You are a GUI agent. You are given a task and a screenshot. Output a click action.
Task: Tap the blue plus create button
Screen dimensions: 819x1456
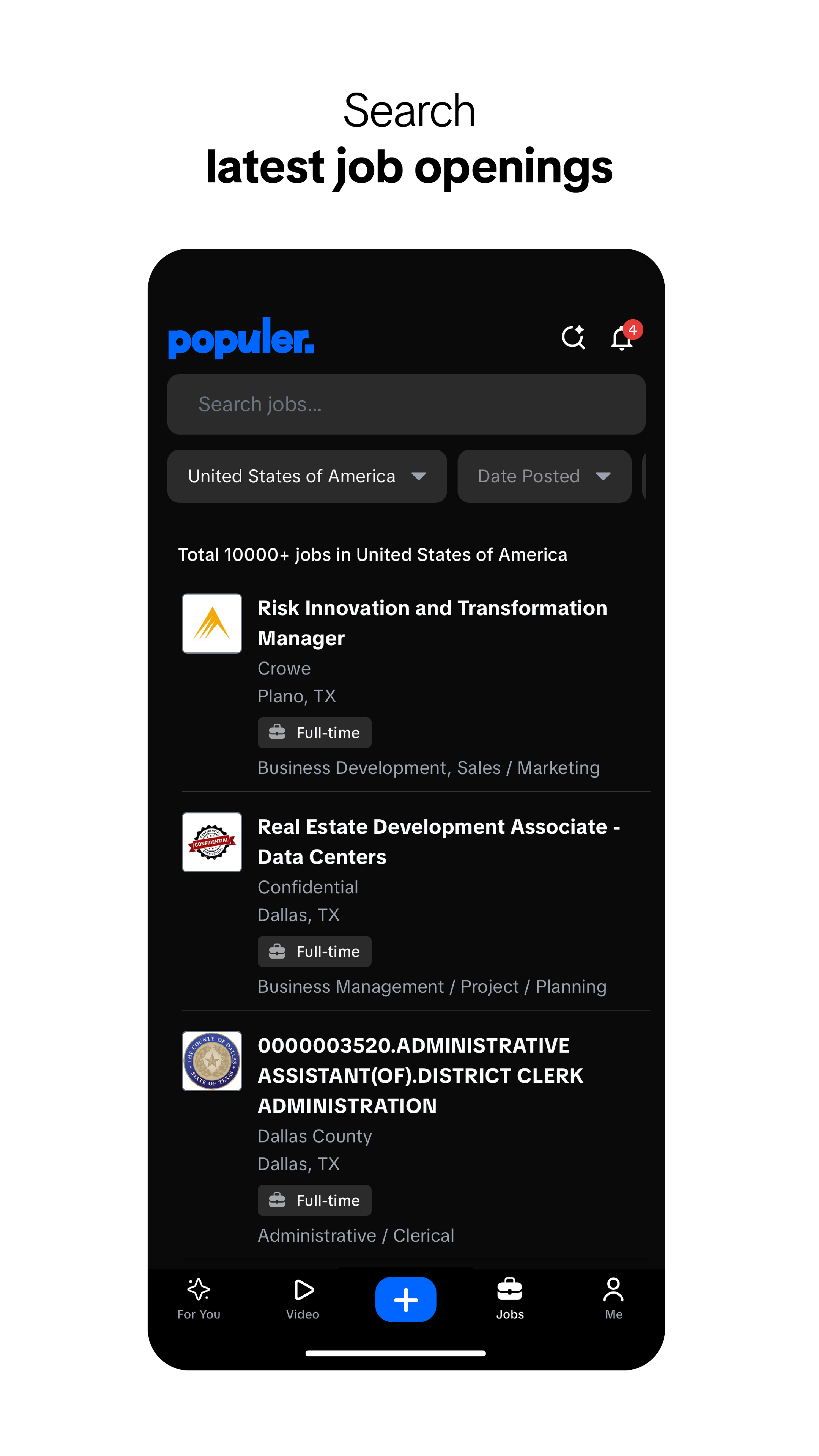tap(406, 1299)
